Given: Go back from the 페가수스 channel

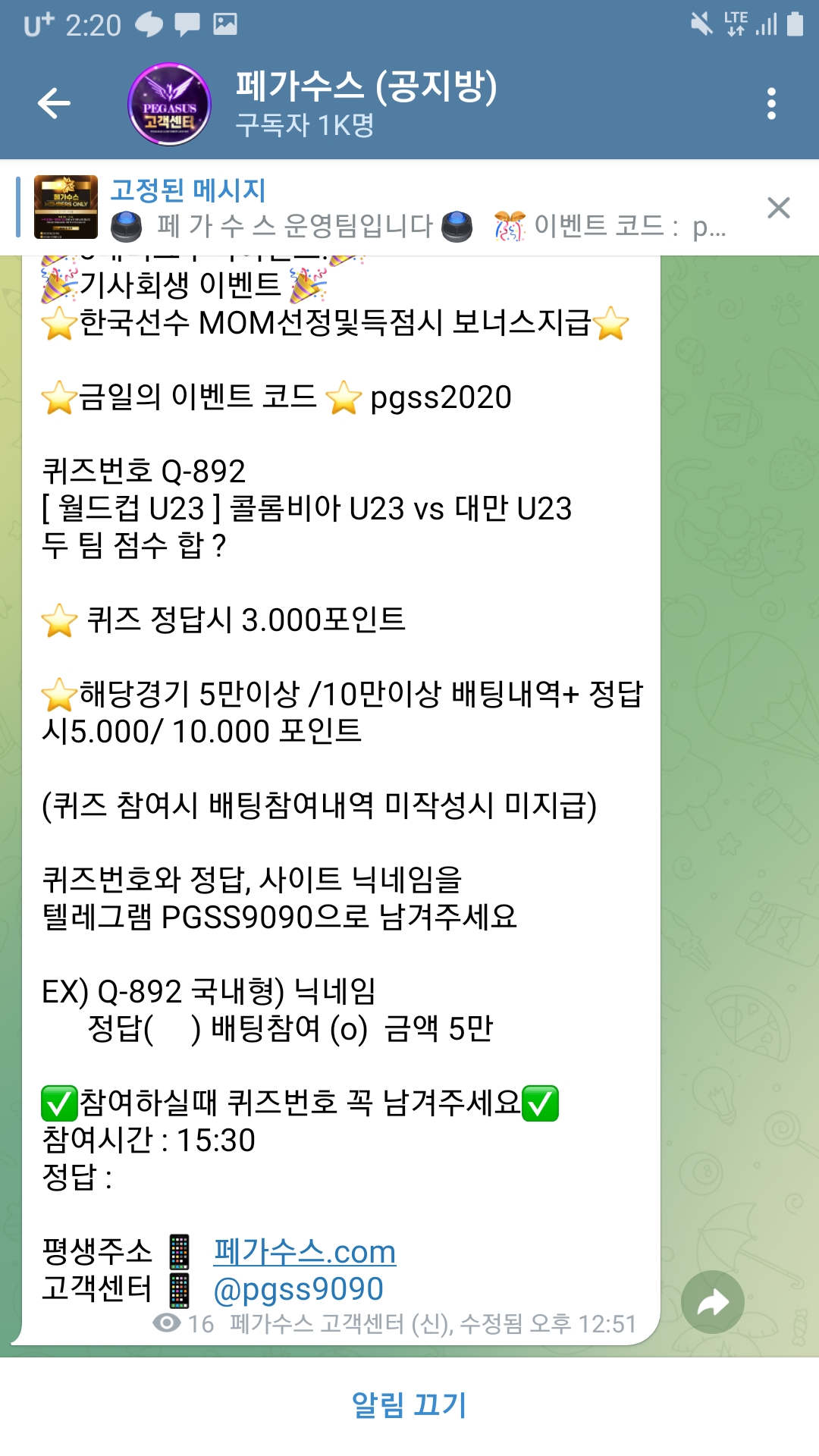Looking at the screenshot, I should [55, 103].
